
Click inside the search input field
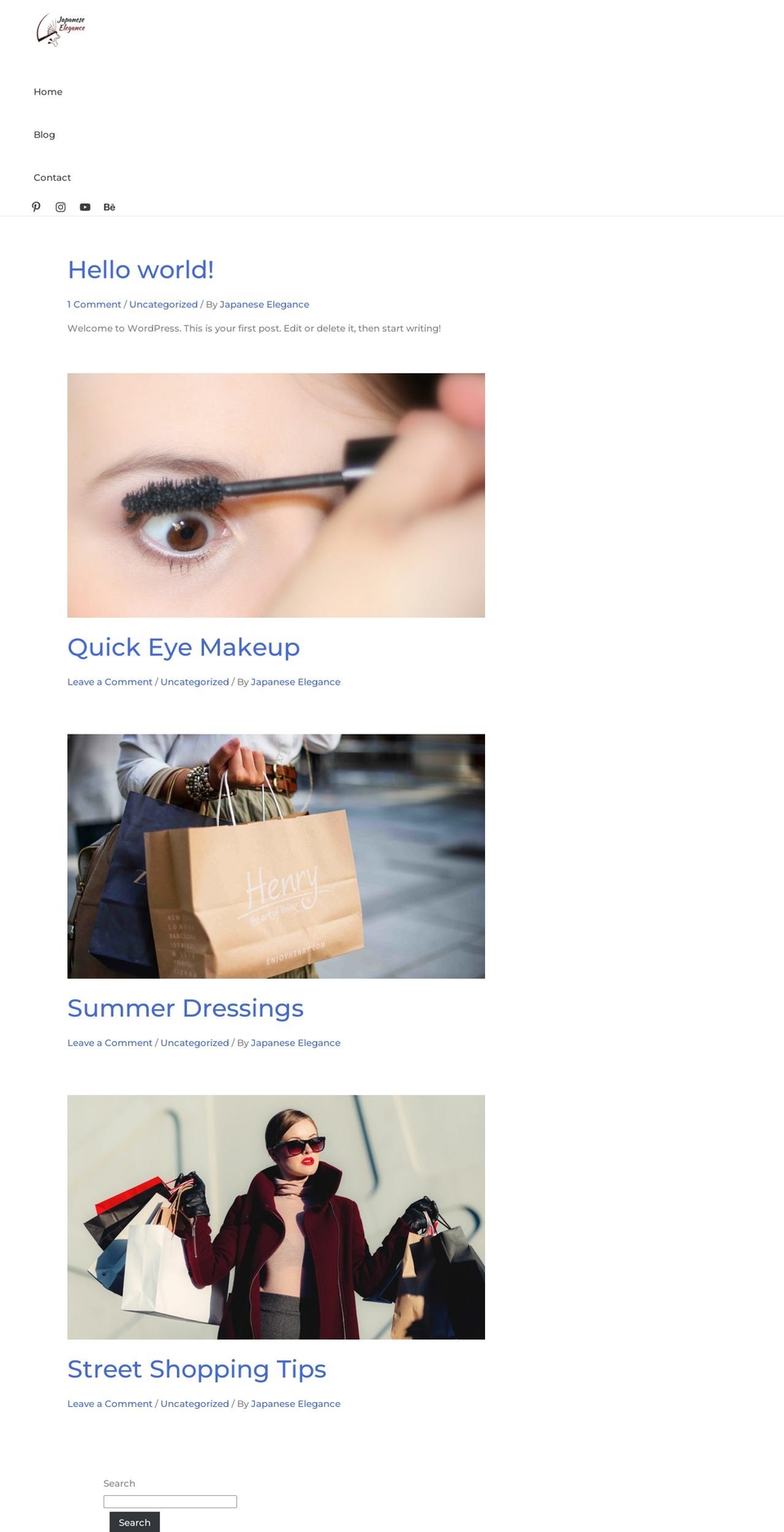click(170, 1501)
